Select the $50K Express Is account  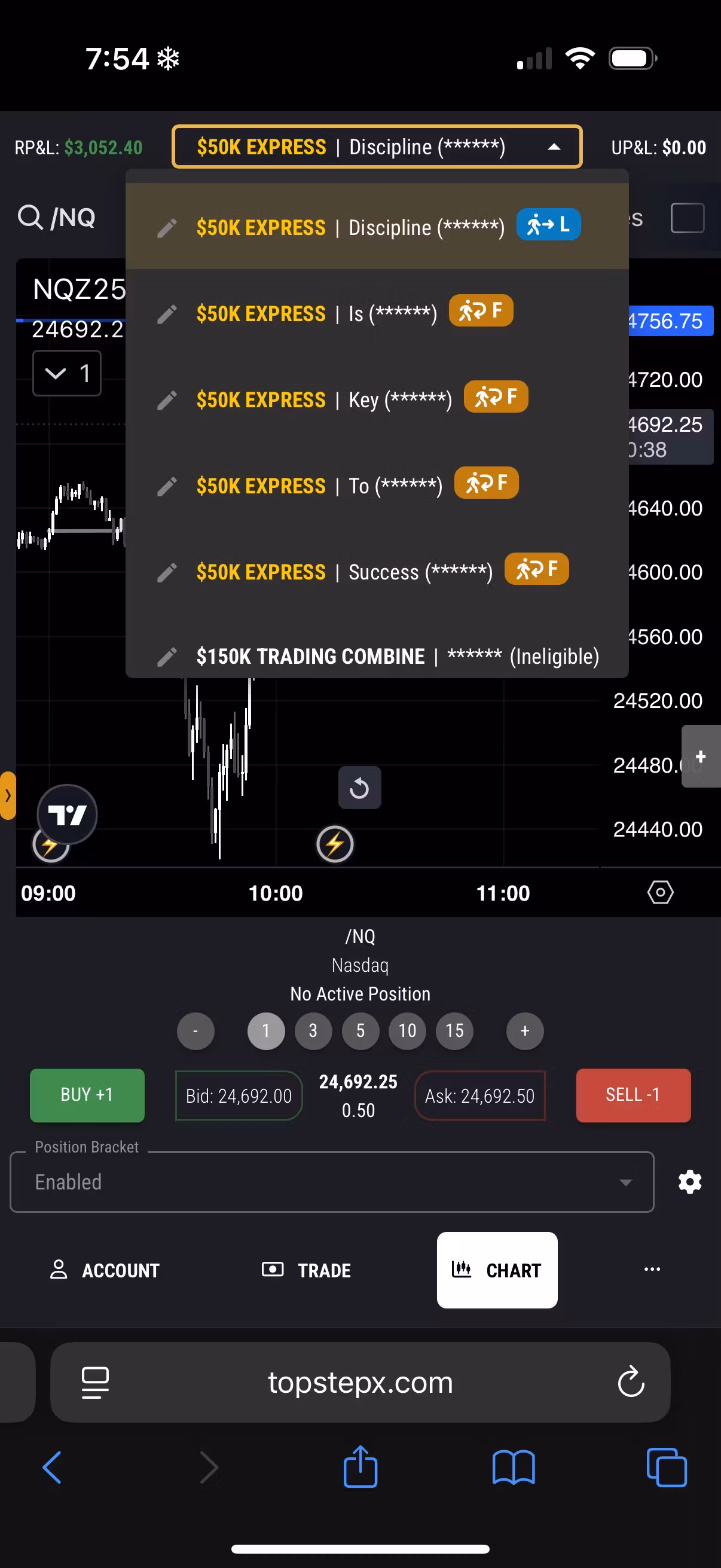pos(316,313)
